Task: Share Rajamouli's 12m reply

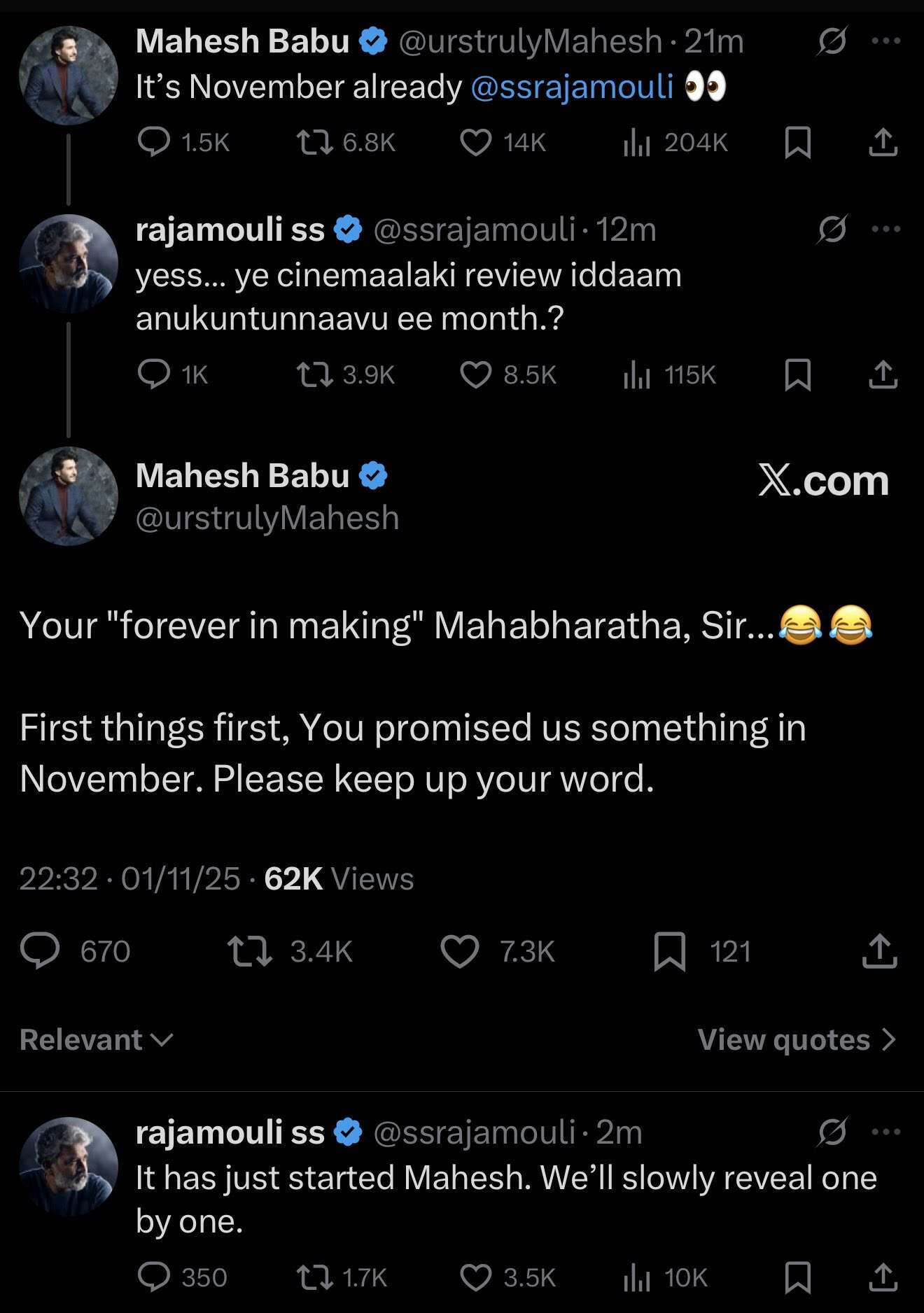Action: point(883,375)
